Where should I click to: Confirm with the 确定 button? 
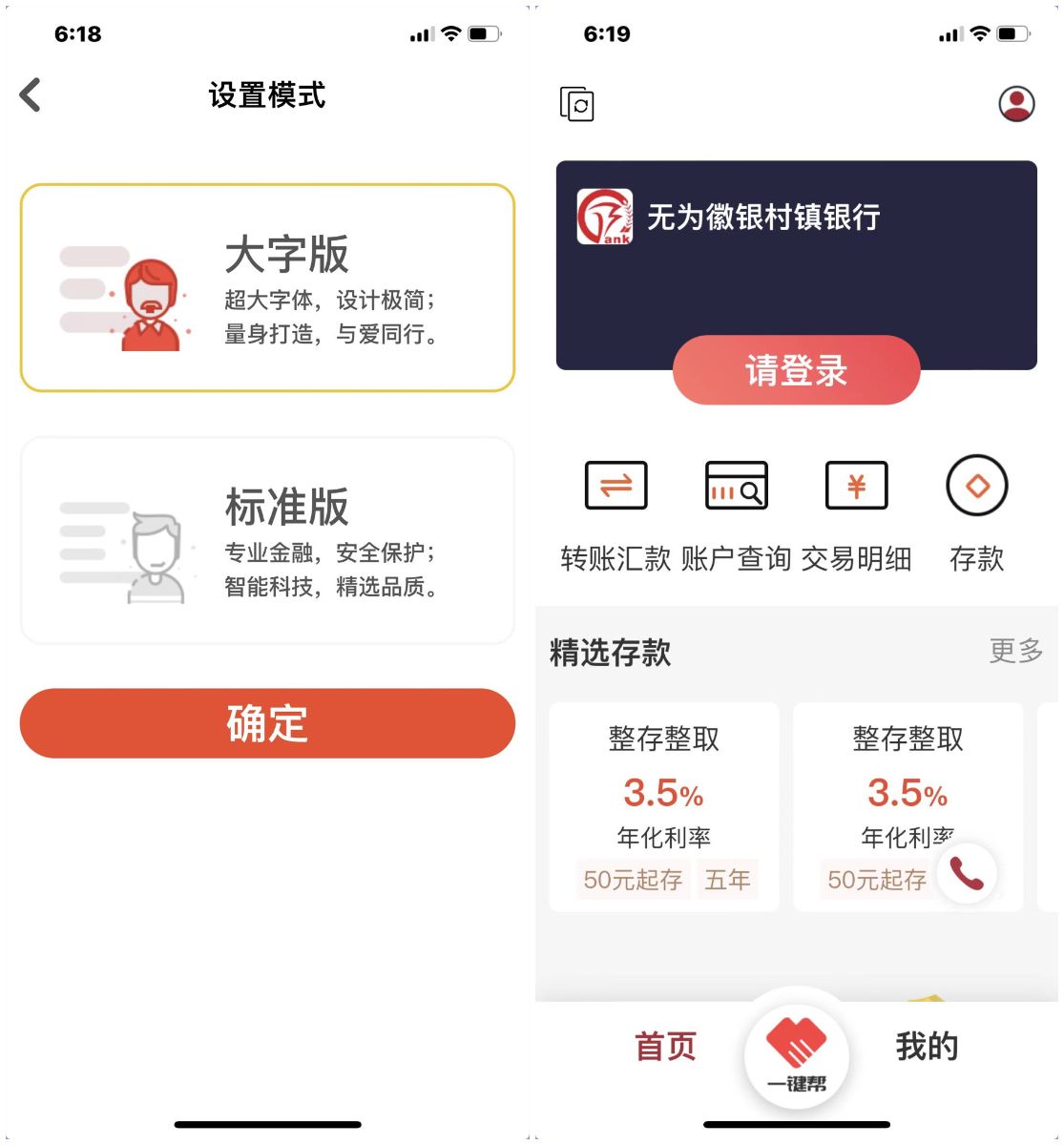point(267,723)
